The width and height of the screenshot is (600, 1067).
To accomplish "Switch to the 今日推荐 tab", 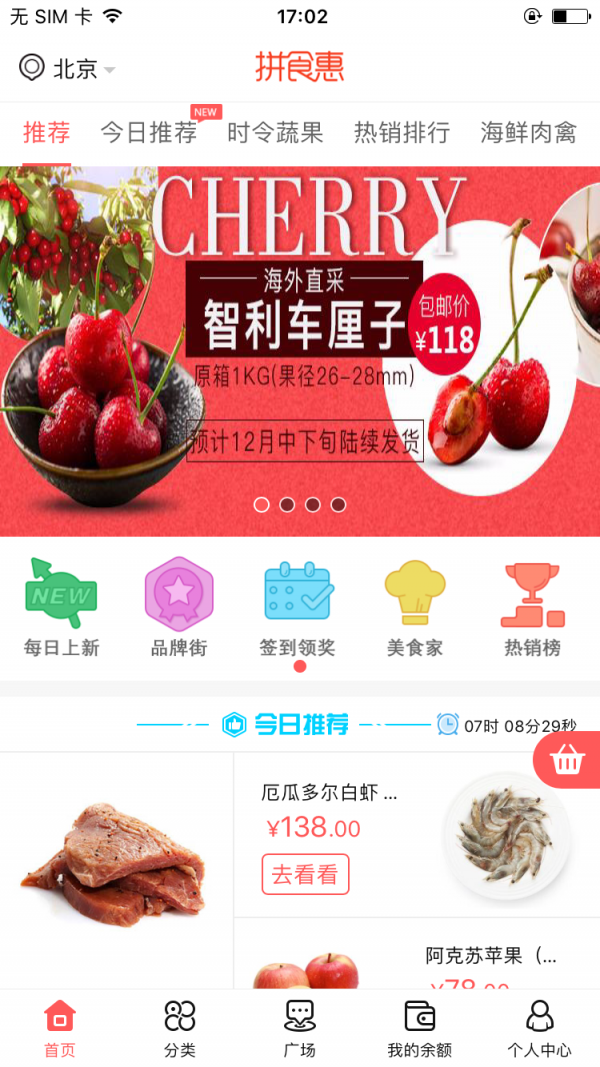I will [x=149, y=133].
